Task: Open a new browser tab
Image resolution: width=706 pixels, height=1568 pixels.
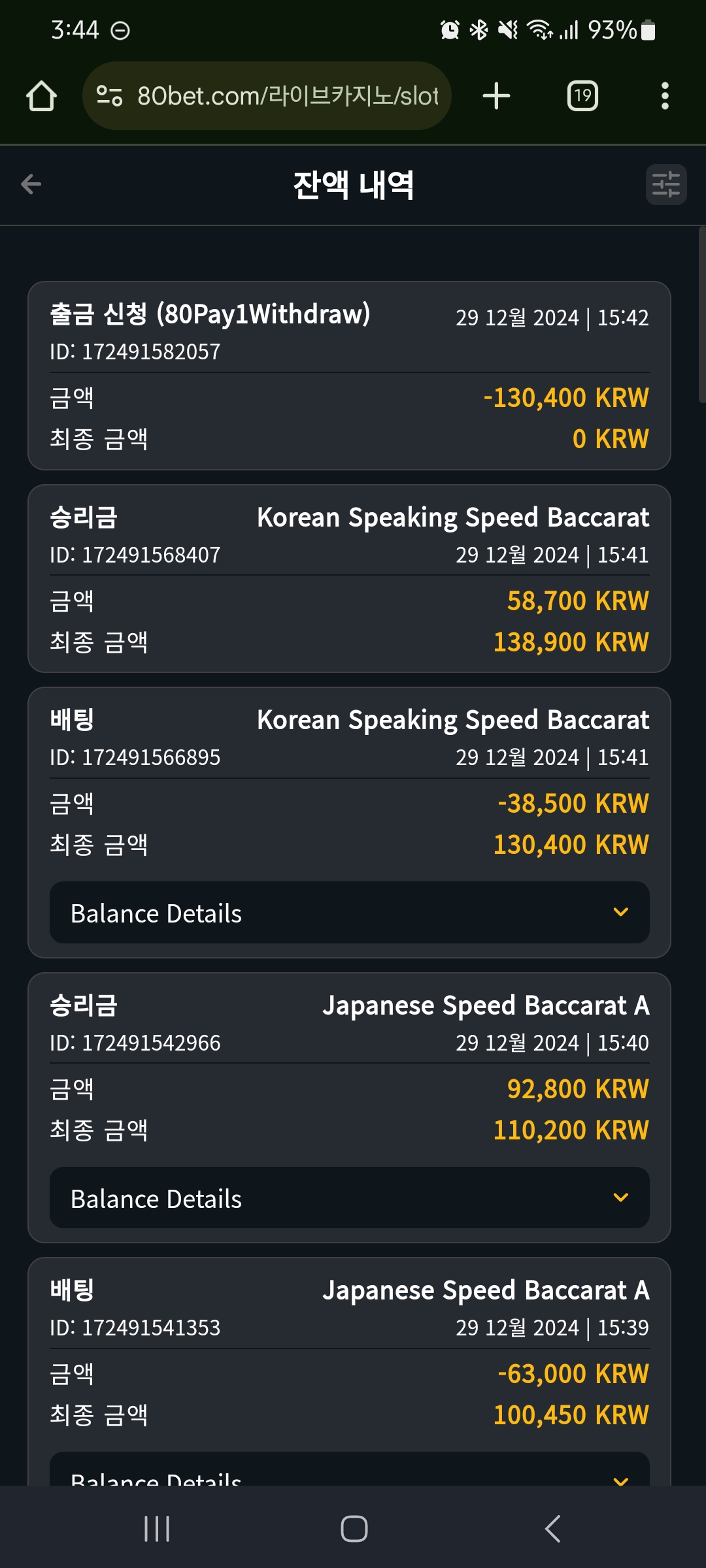Action: pos(496,96)
